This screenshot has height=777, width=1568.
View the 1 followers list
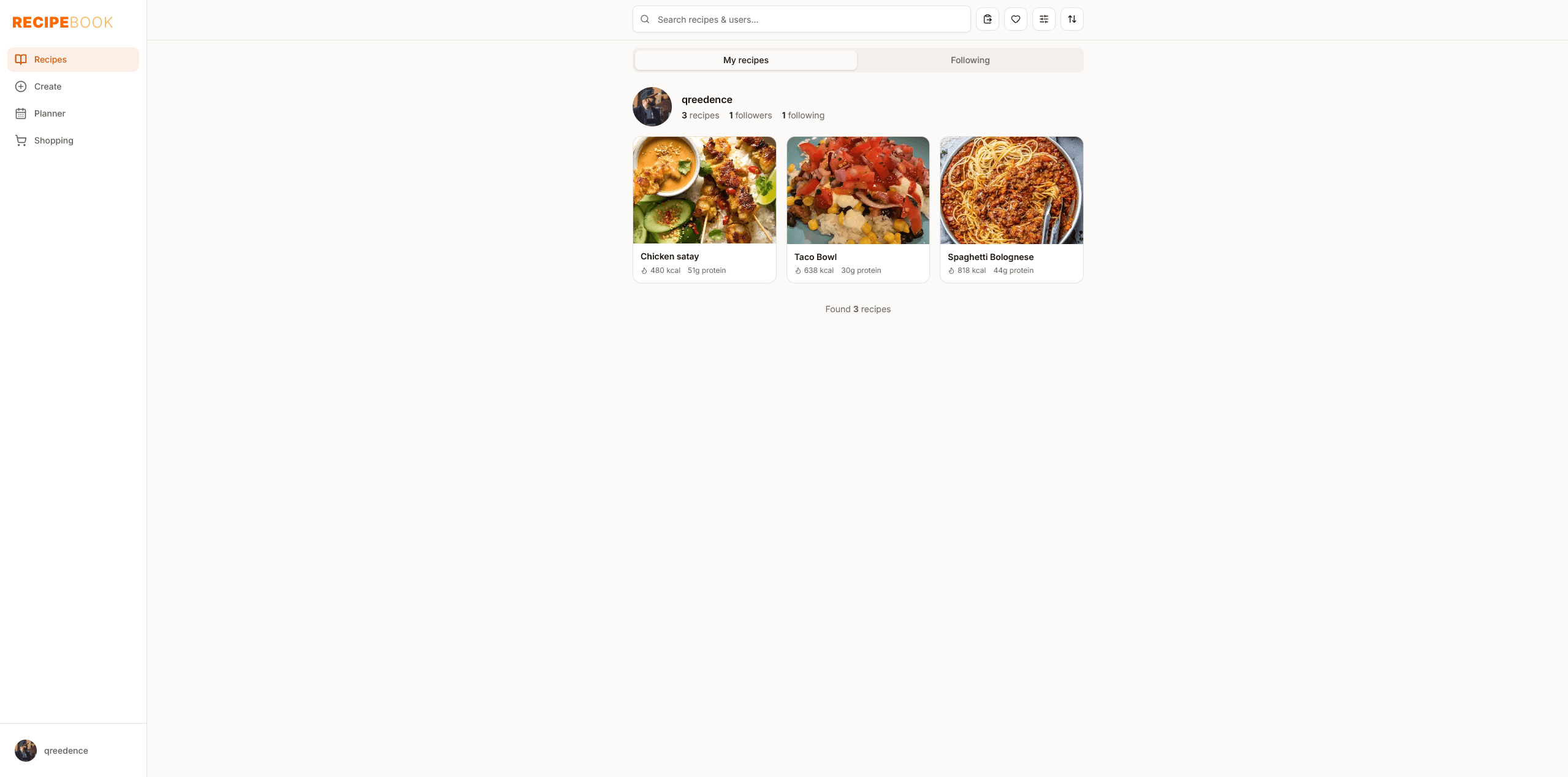[750, 115]
